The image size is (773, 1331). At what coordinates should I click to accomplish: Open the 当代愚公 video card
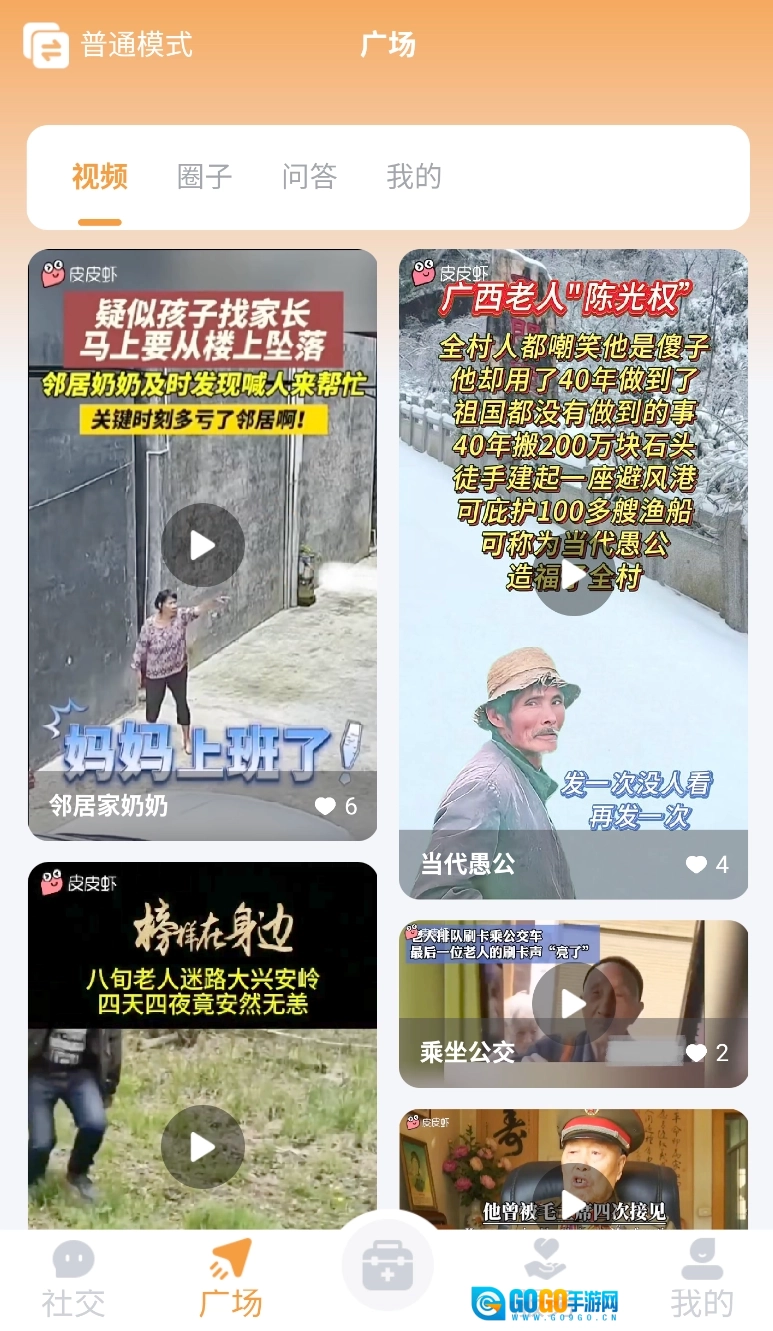pyautogui.click(x=573, y=574)
